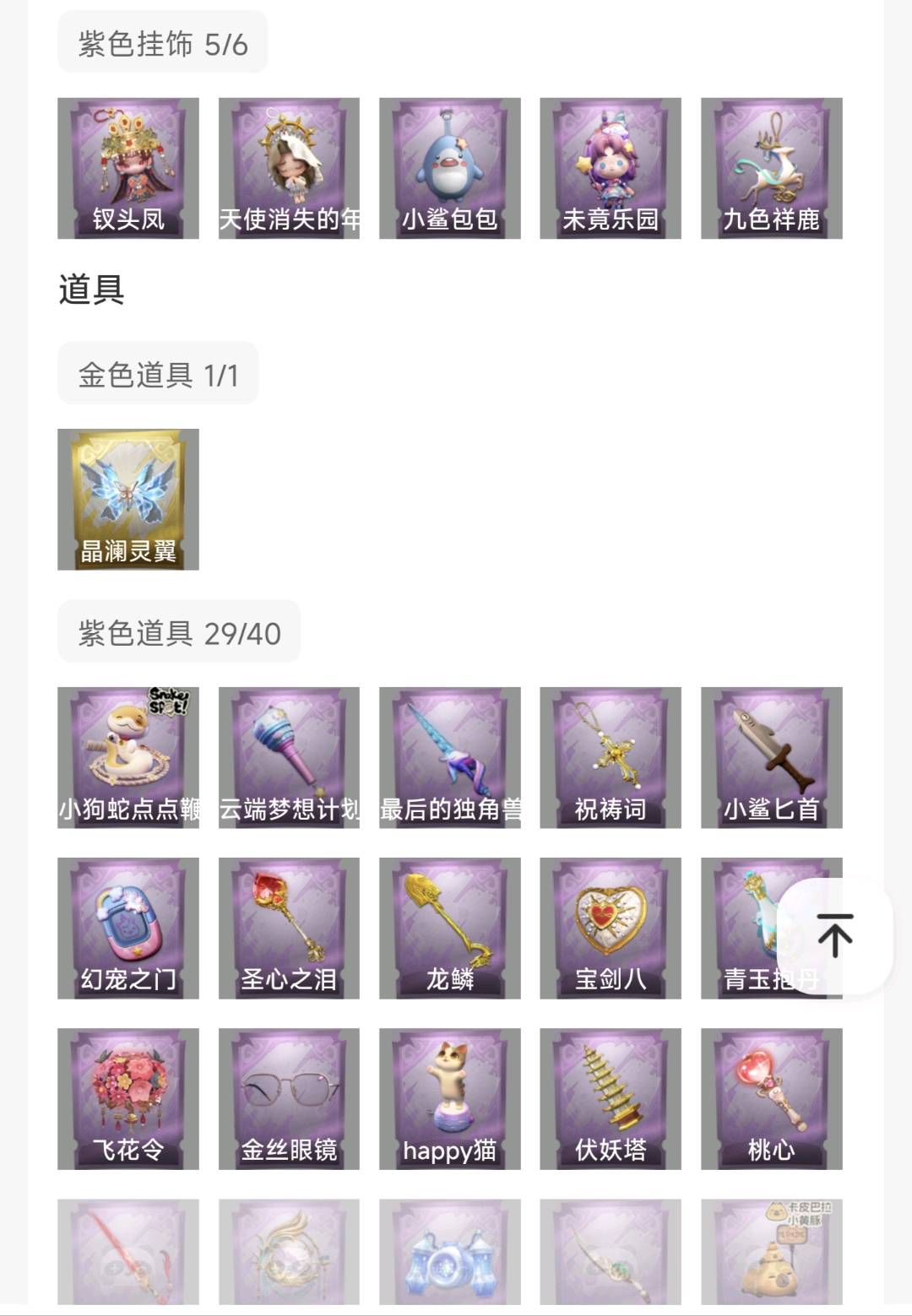
Task: Open the 伏妖塔 pagoda item
Action: point(611,1098)
